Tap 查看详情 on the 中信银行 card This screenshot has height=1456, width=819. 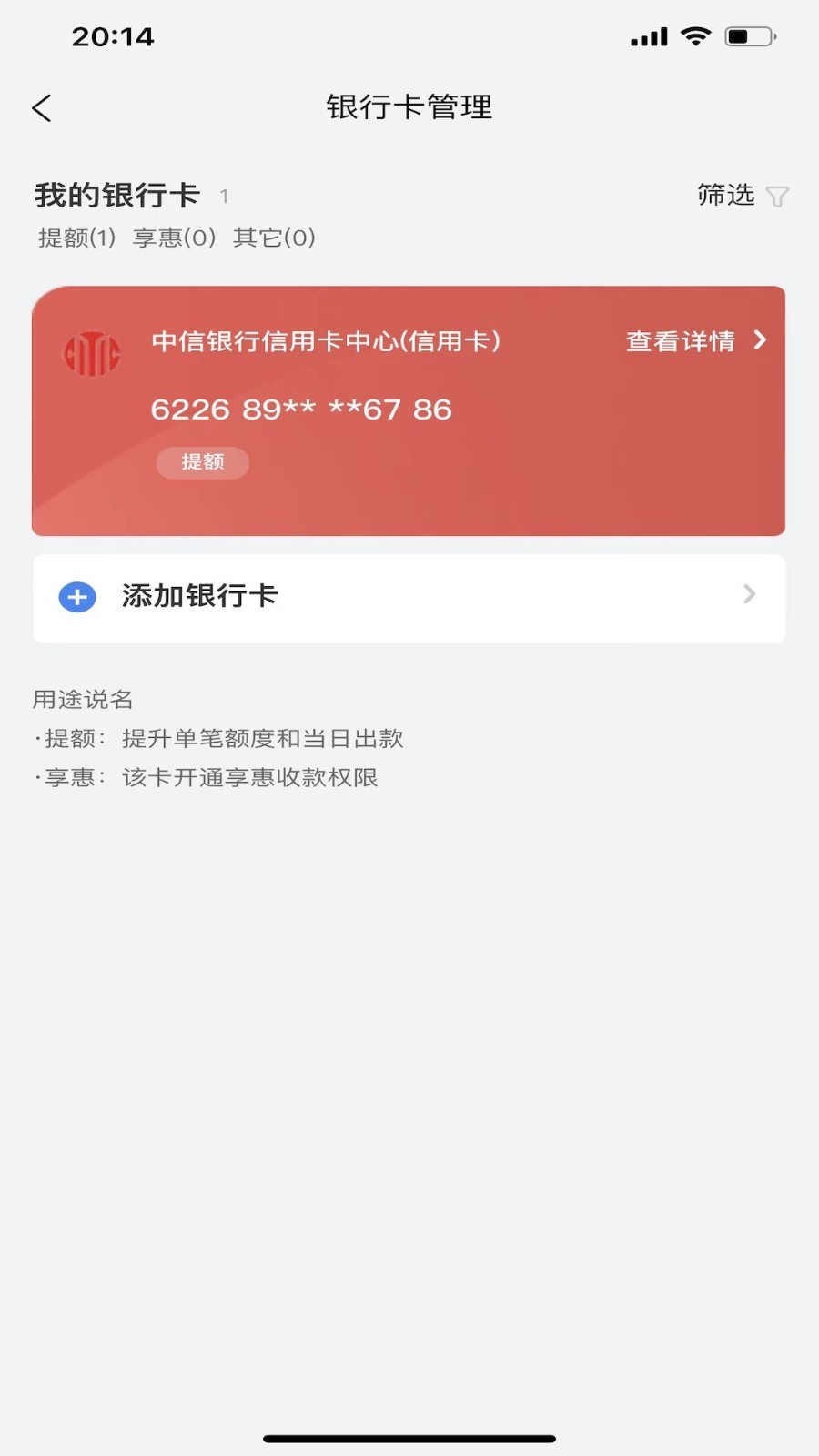pos(696,341)
